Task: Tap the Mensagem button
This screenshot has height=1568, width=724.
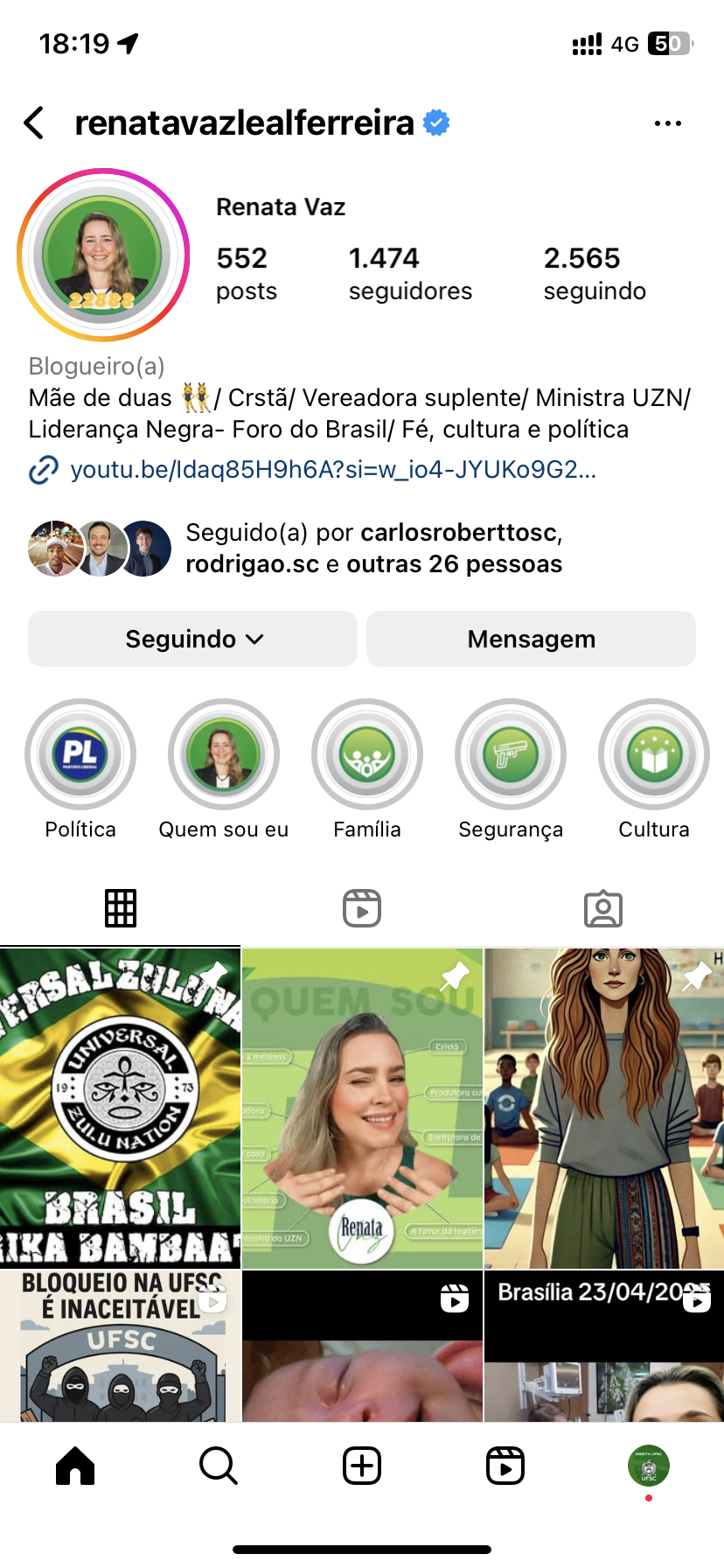Action: [x=531, y=640]
